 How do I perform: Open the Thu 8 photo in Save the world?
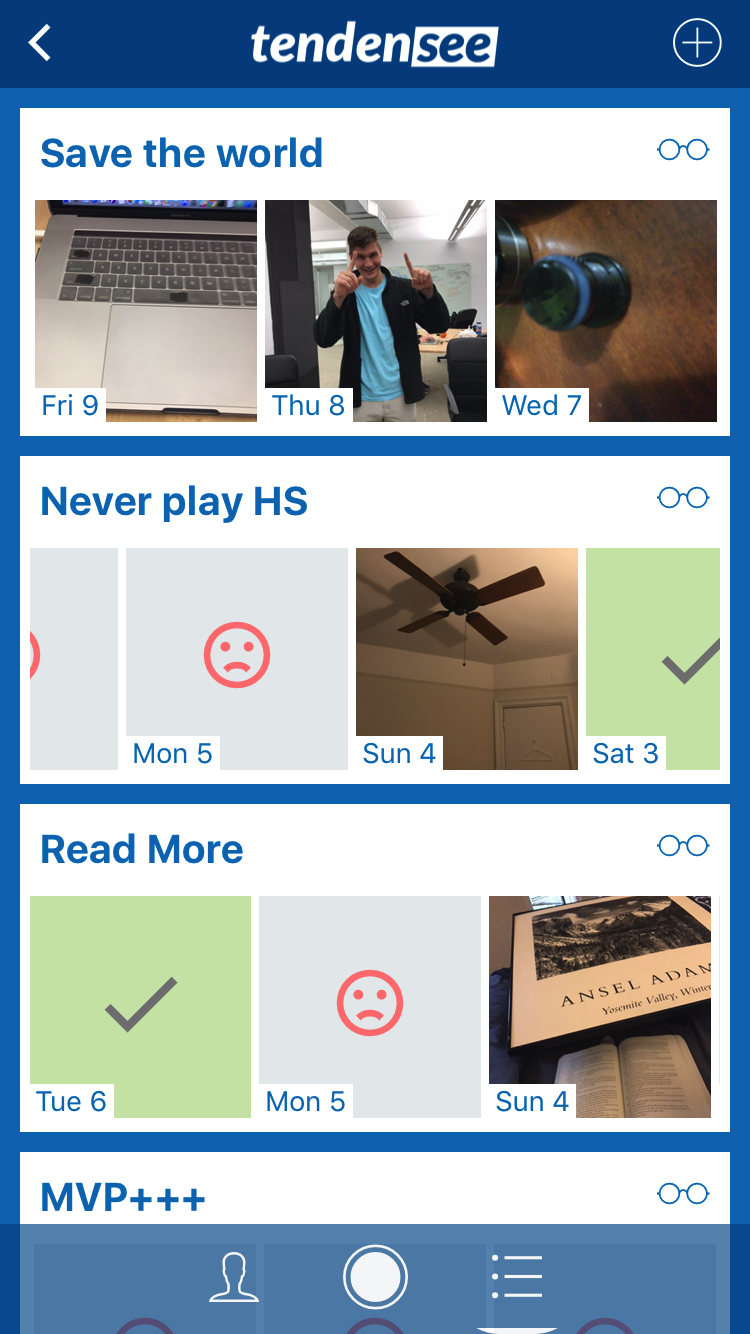[376, 310]
